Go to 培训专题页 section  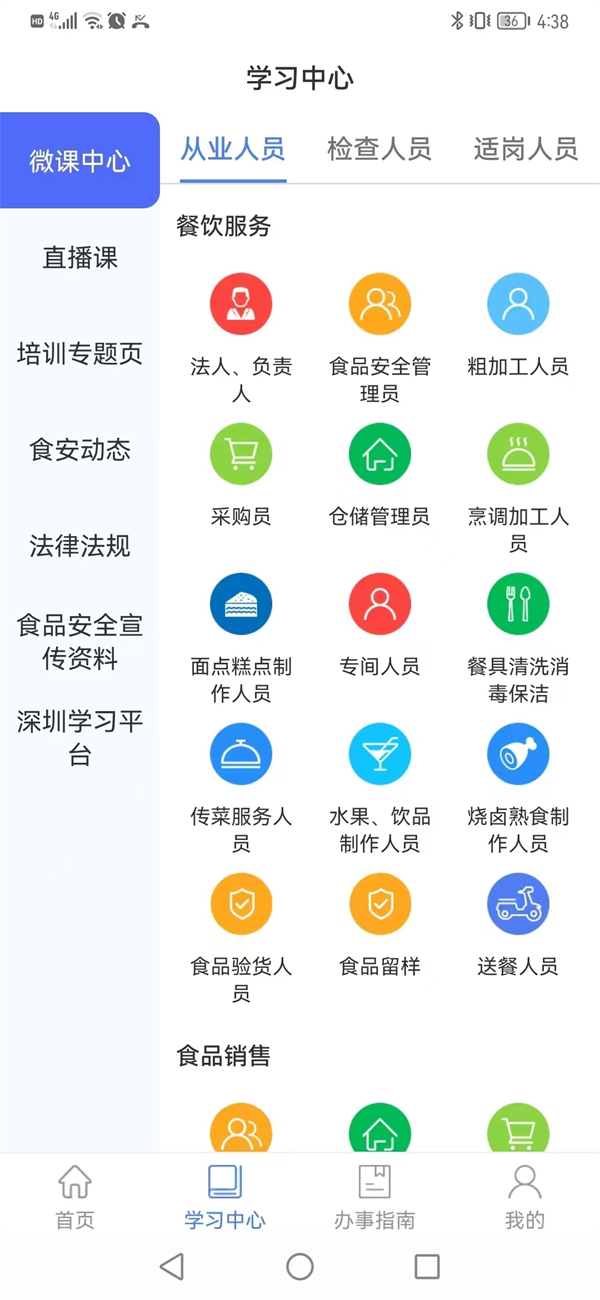point(80,354)
